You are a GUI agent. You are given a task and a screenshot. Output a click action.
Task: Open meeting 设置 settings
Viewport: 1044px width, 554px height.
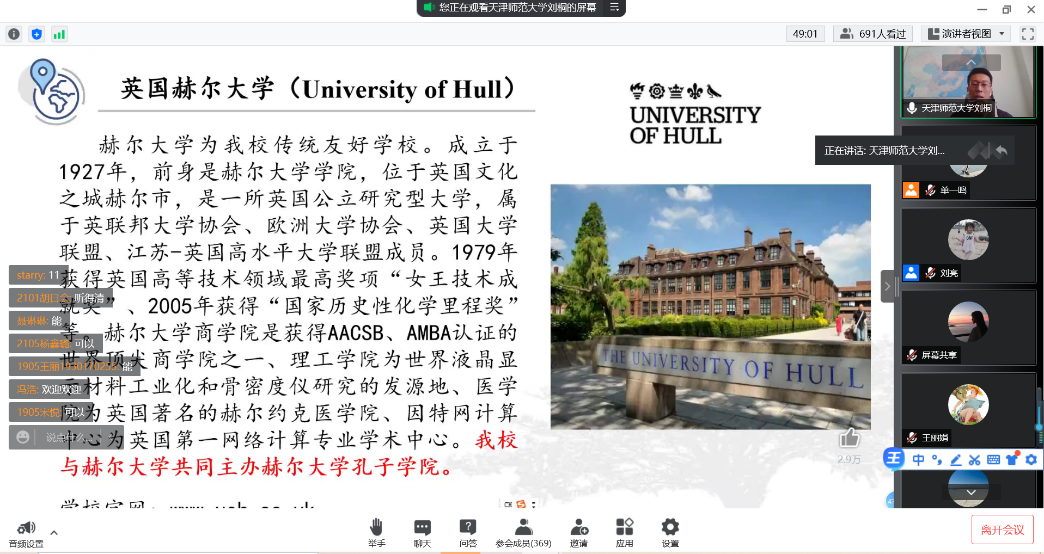pos(670,531)
